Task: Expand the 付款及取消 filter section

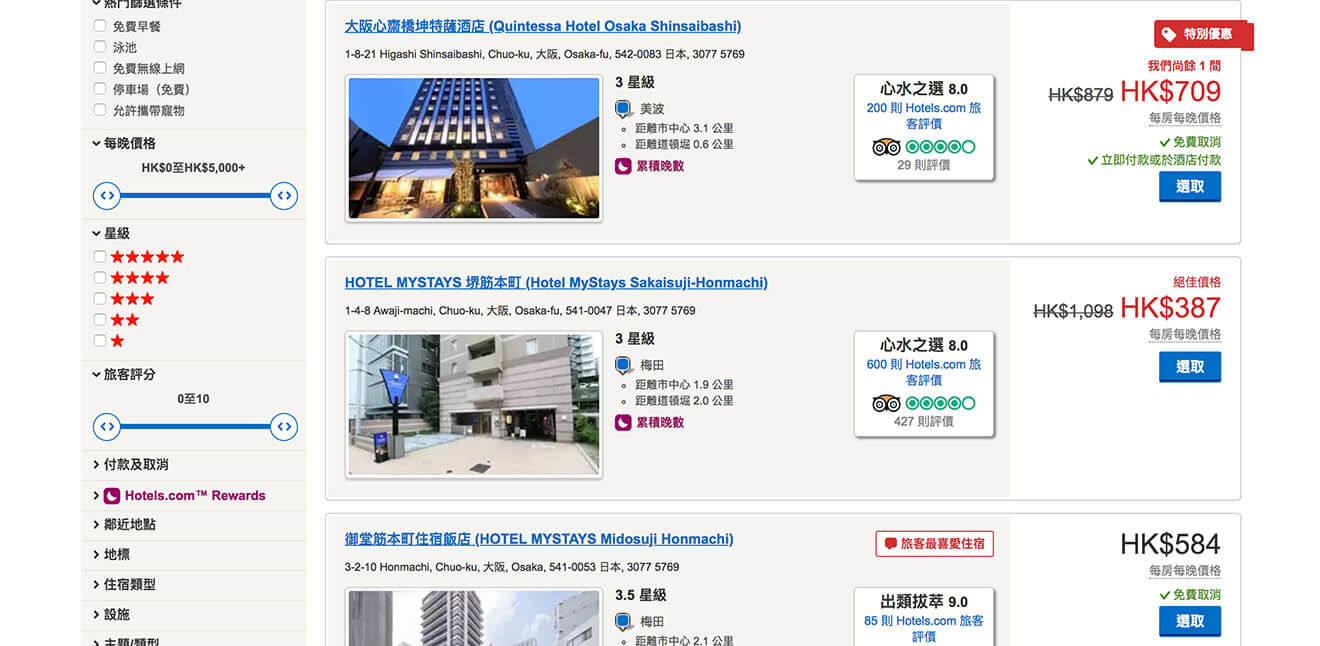Action: coord(135,465)
